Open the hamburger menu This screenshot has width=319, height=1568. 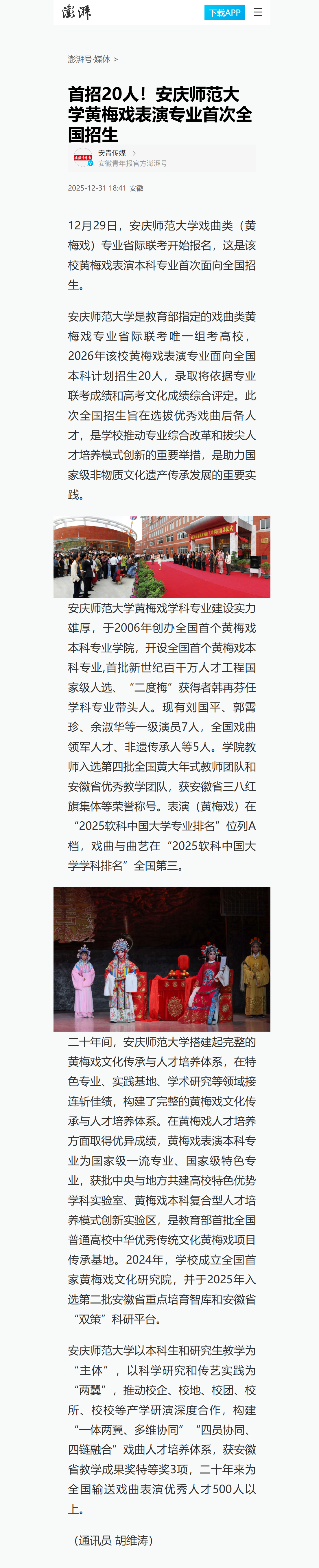[x=258, y=13]
